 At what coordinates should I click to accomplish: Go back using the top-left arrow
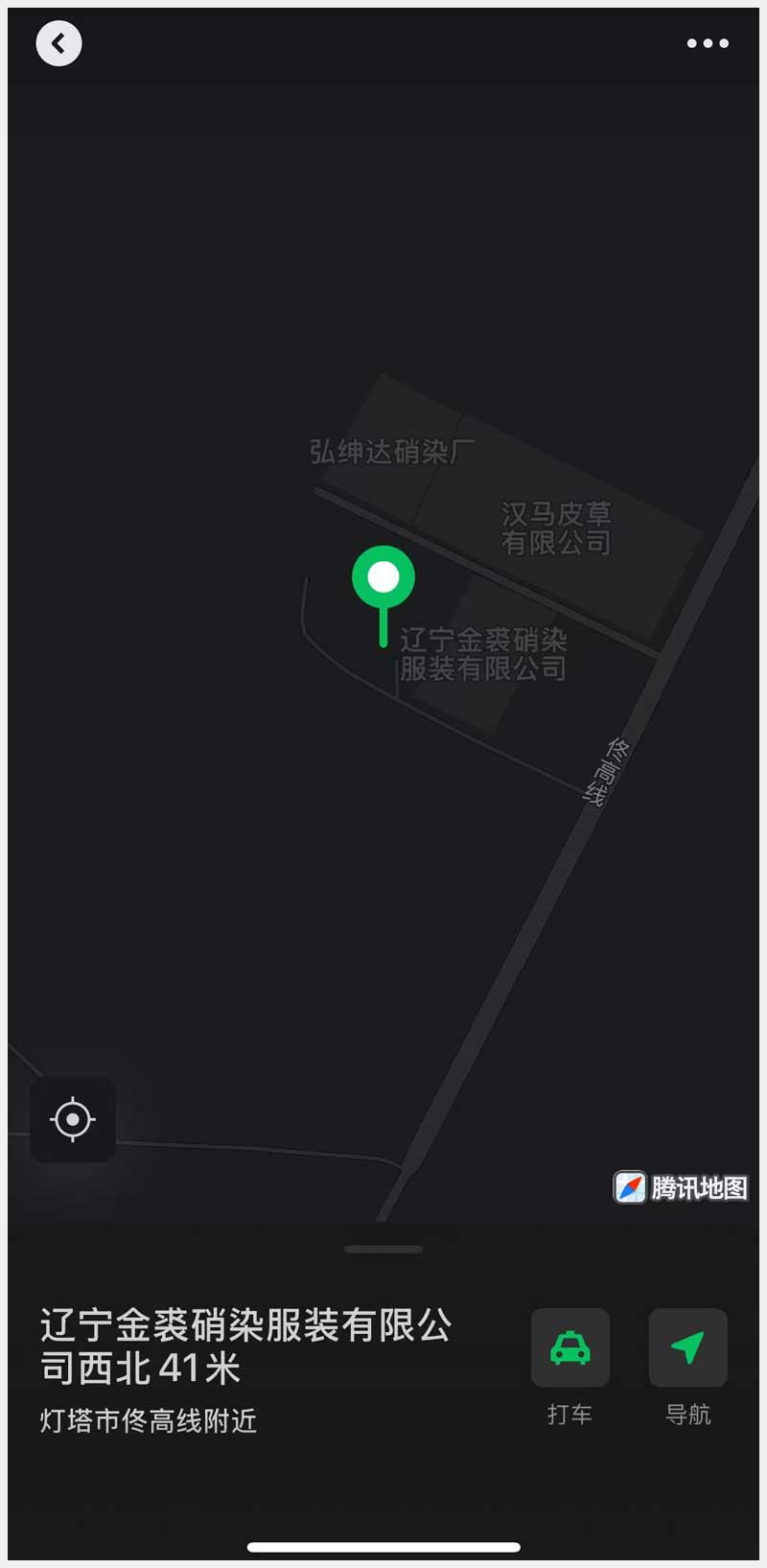[58, 43]
